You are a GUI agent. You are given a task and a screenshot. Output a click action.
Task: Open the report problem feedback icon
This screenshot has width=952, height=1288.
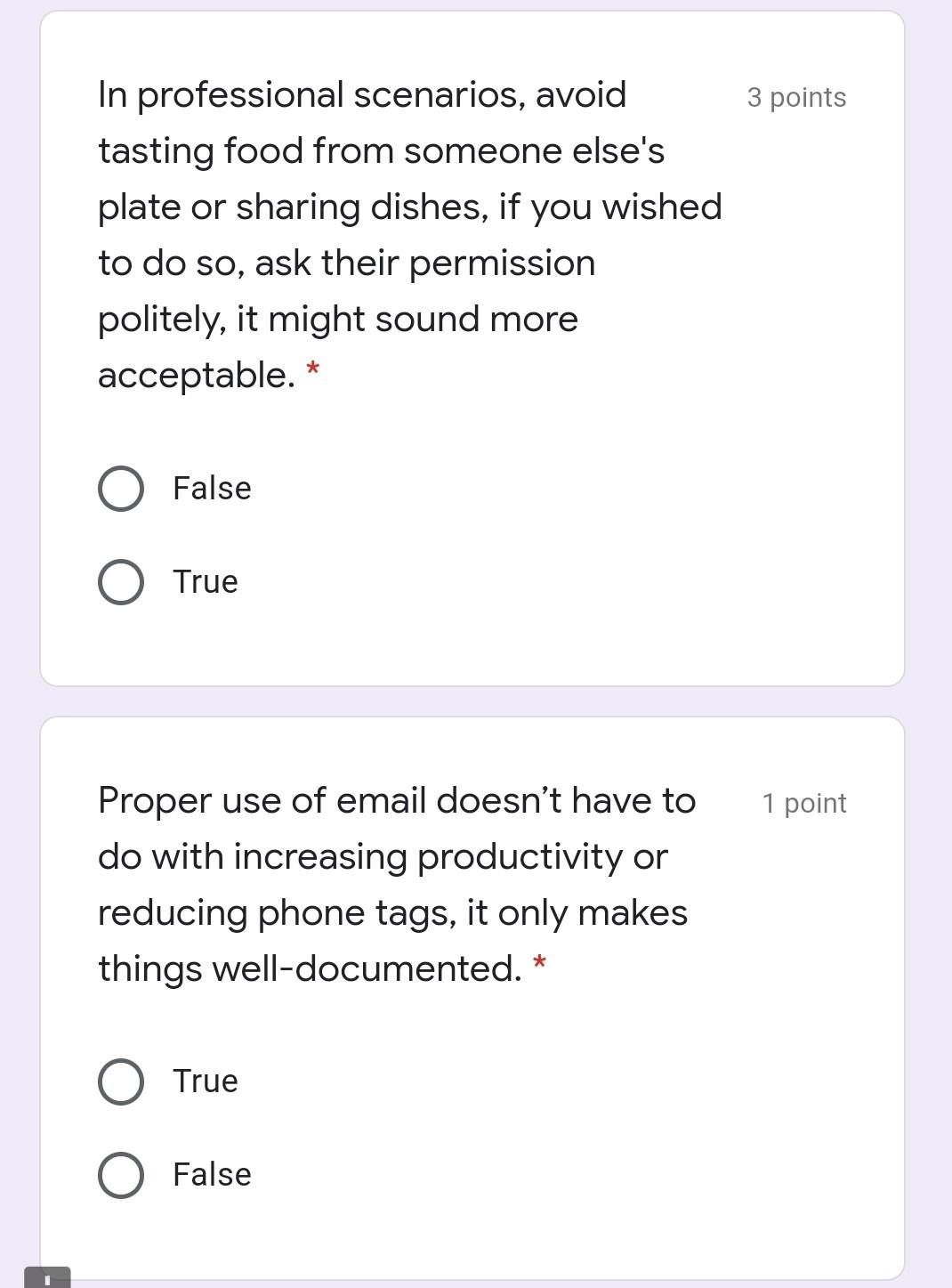point(47,1278)
